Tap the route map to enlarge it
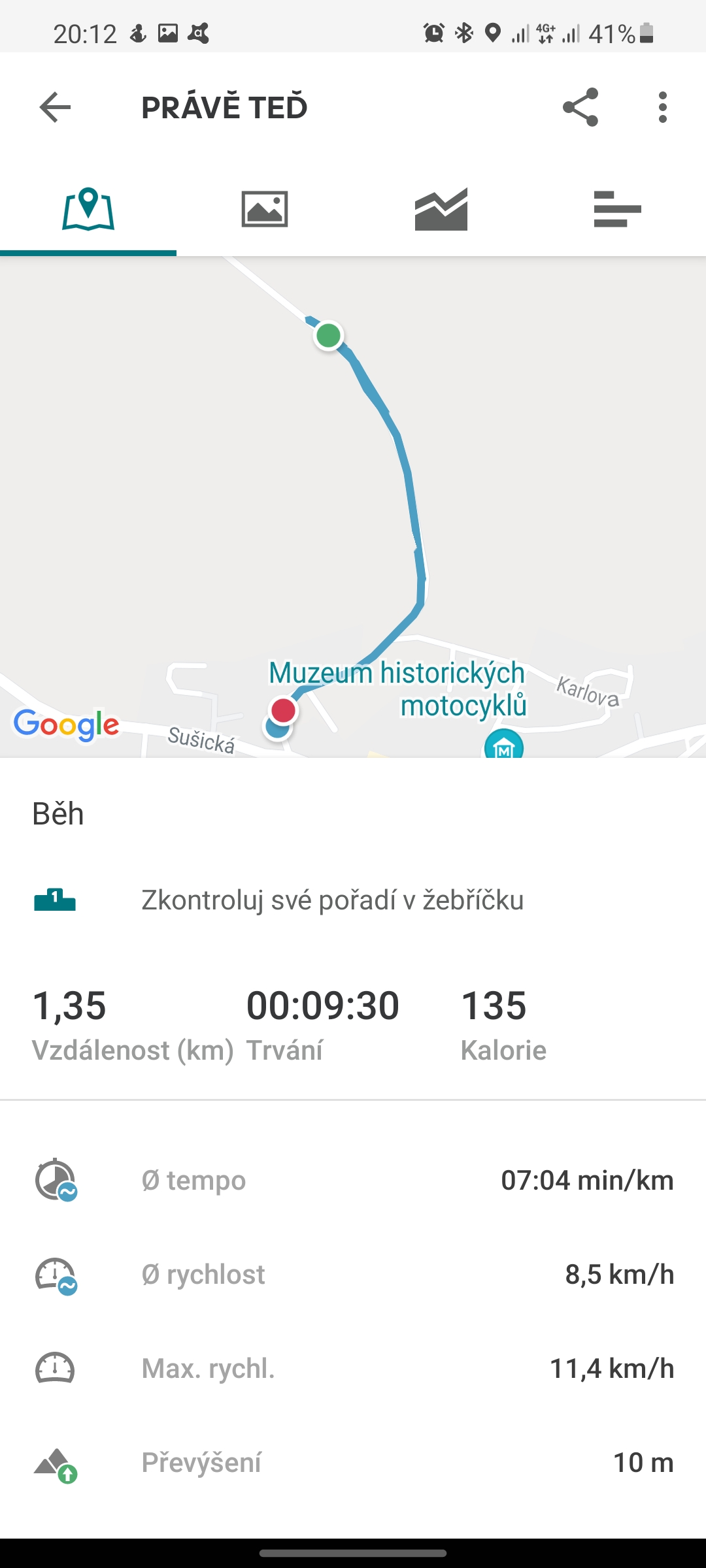This screenshot has height=1568, width=706. 353,507
